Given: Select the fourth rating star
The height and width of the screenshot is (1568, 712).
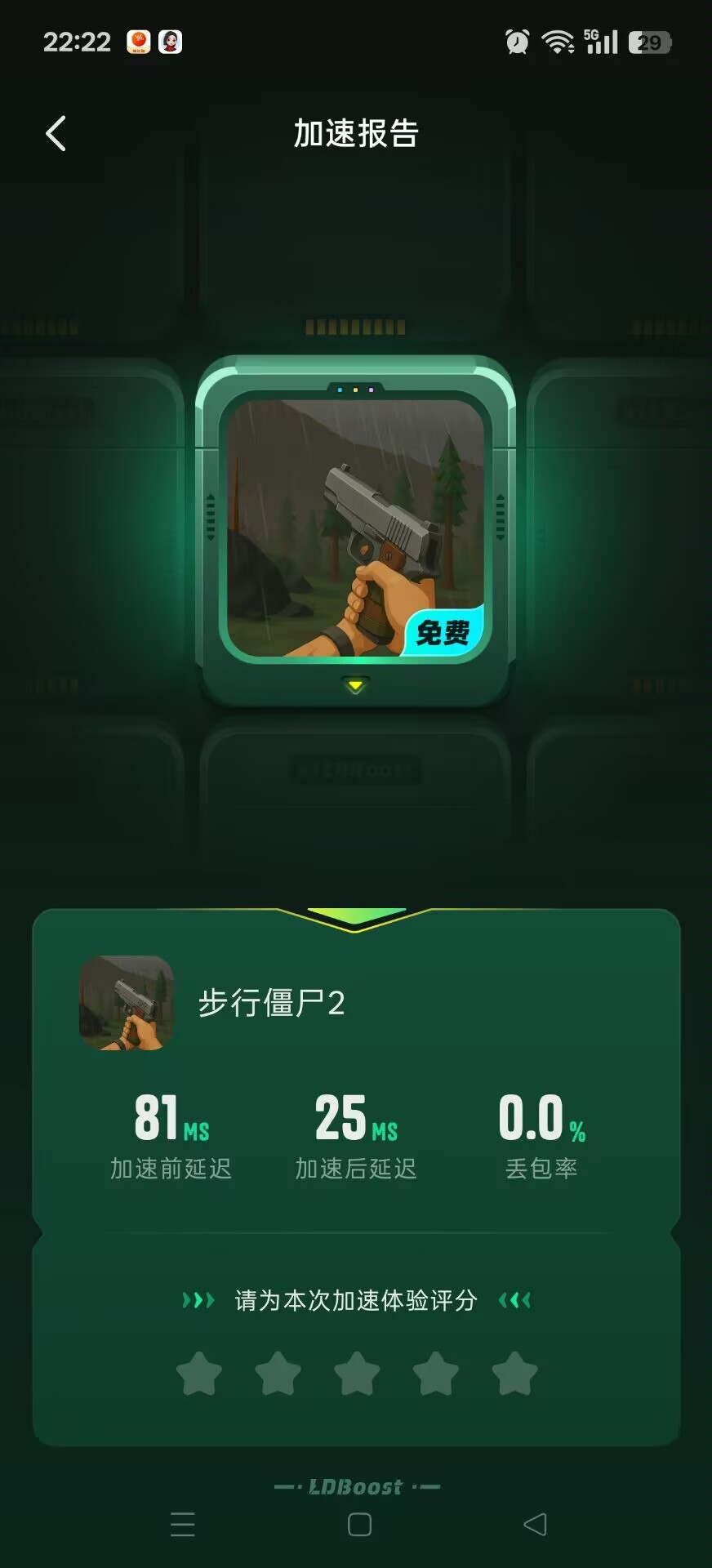Looking at the screenshot, I should click(436, 1374).
